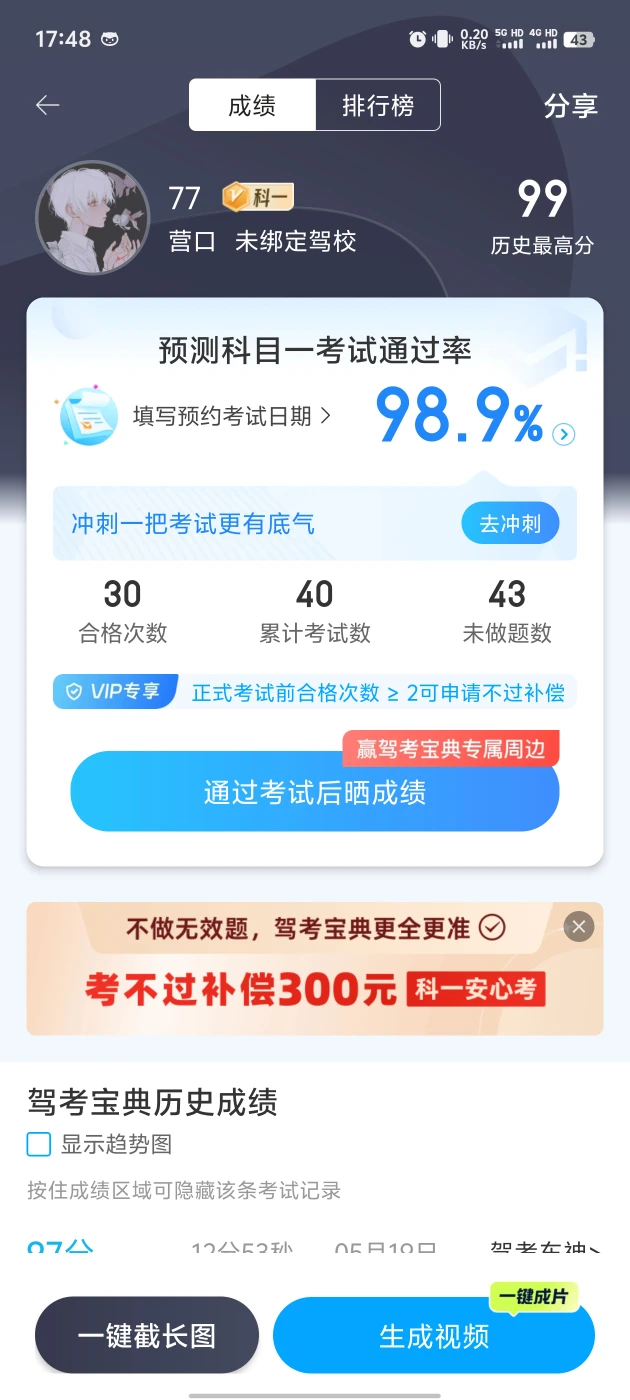Go back using the top-left arrow
630x1400 pixels.
[48, 105]
